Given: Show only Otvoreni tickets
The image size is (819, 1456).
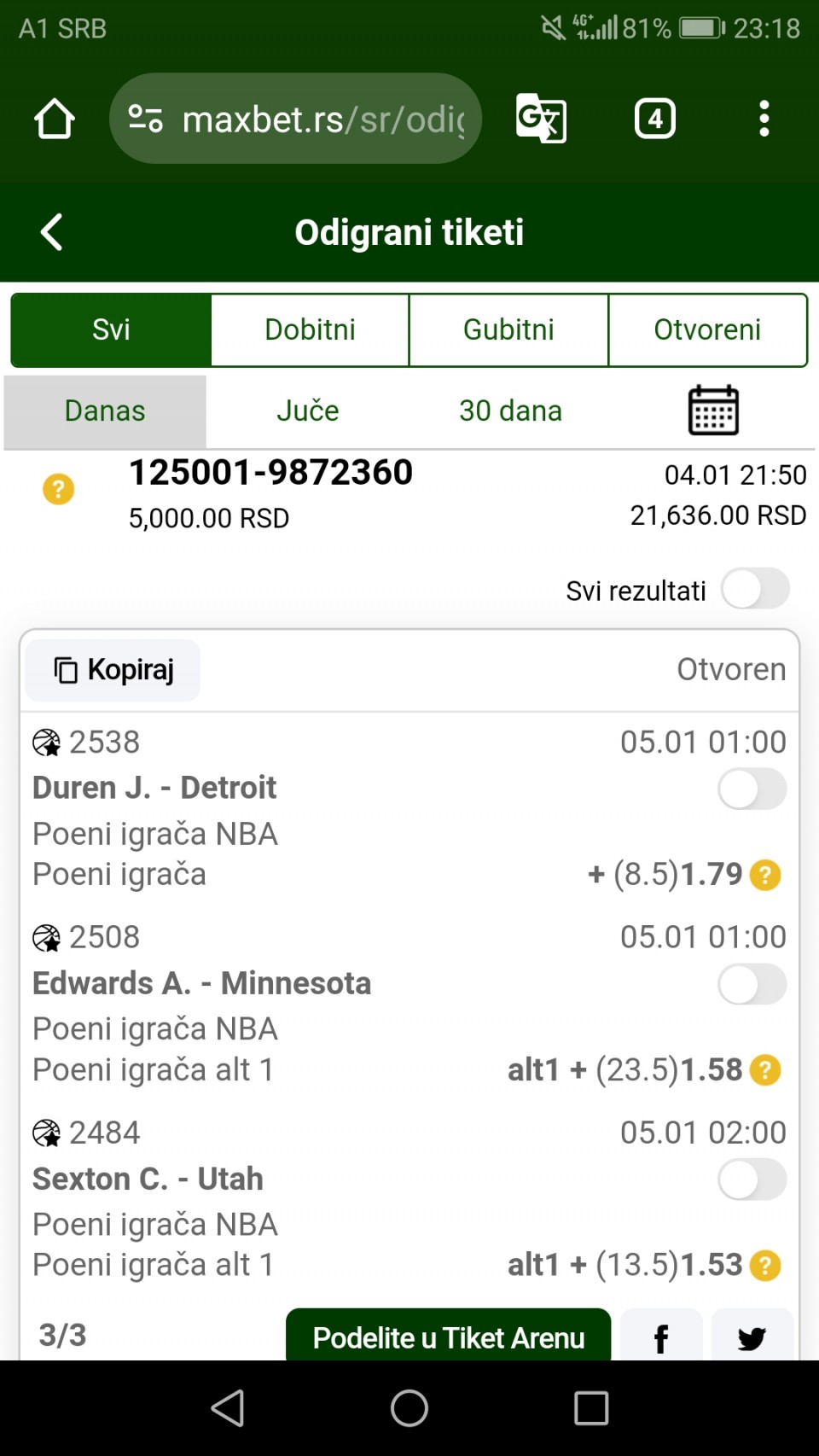Looking at the screenshot, I should click(707, 329).
